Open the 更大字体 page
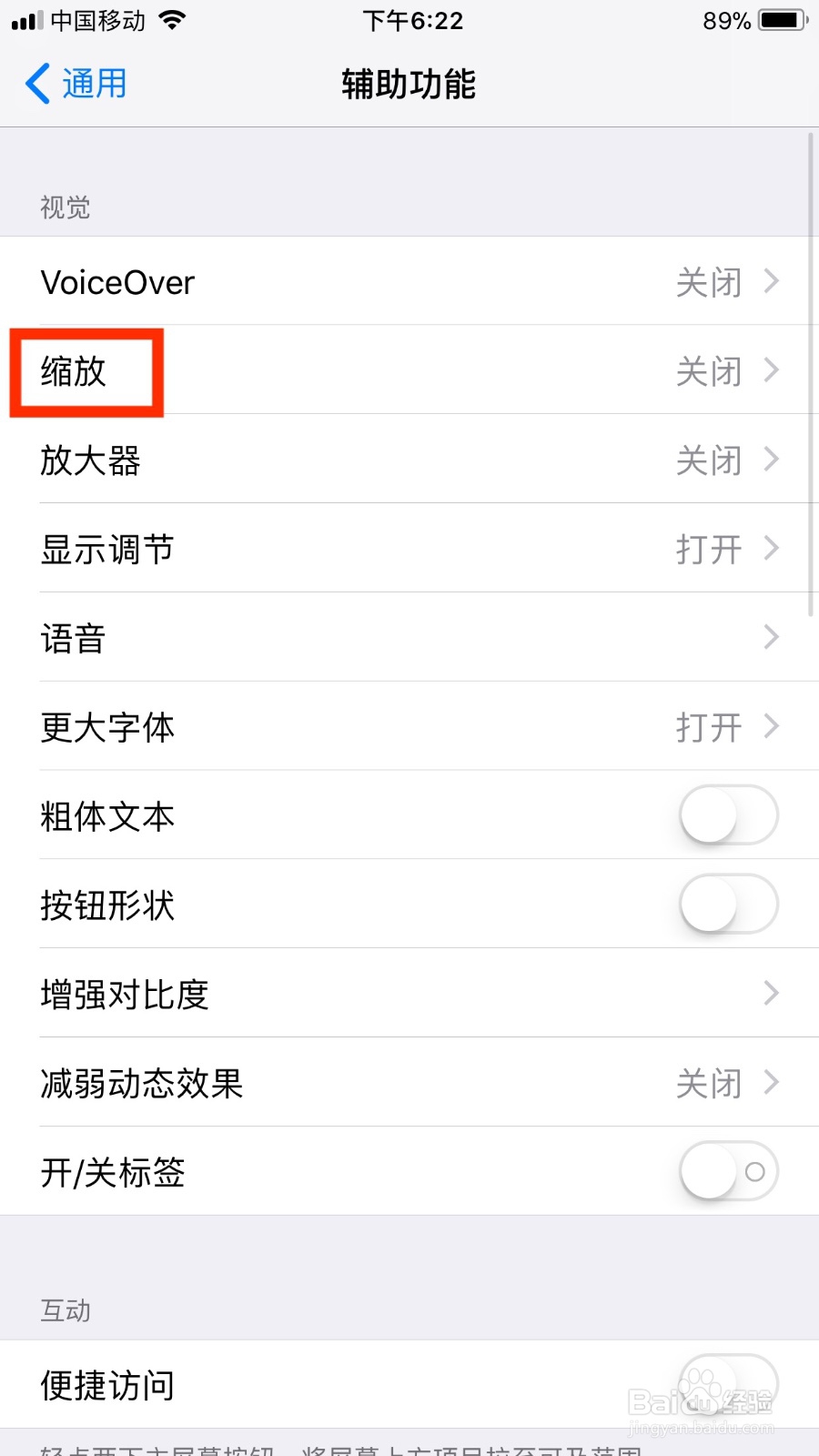The width and height of the screenshot is (819, 1456). tap(409, 727)
